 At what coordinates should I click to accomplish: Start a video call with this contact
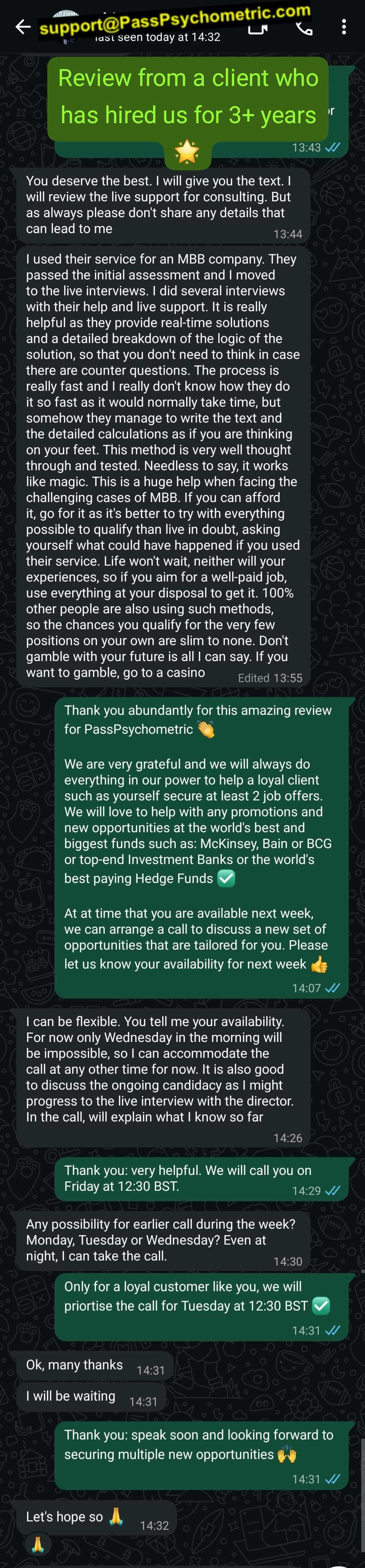[x=258, y=29]
